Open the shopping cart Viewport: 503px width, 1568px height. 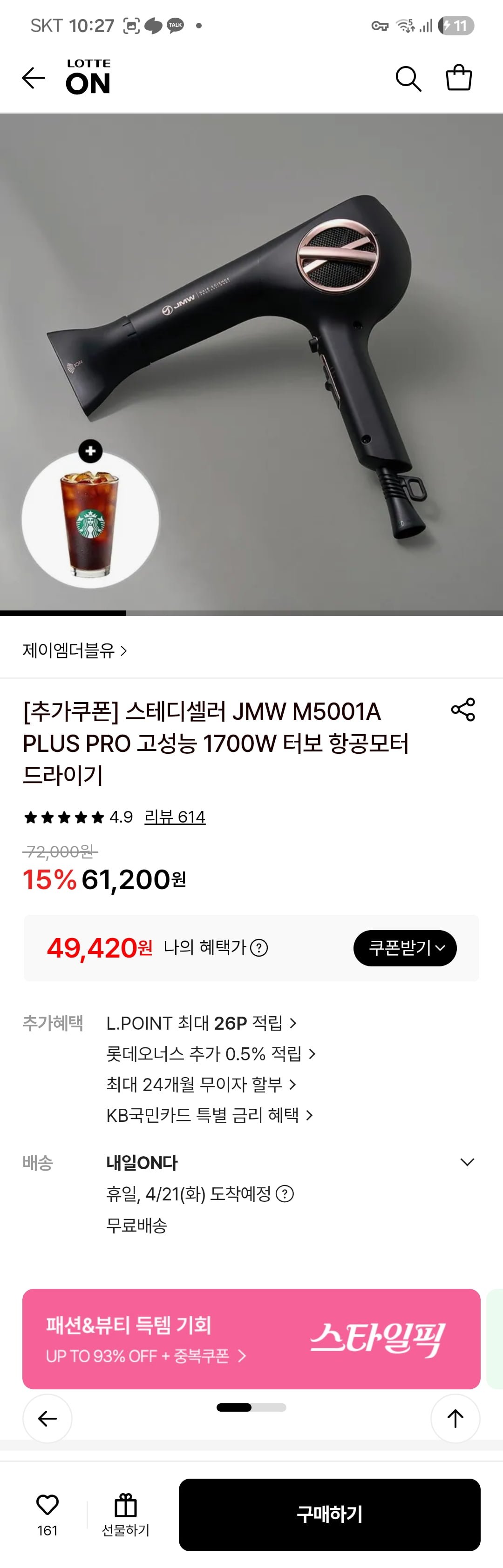[x=459, y=78]
